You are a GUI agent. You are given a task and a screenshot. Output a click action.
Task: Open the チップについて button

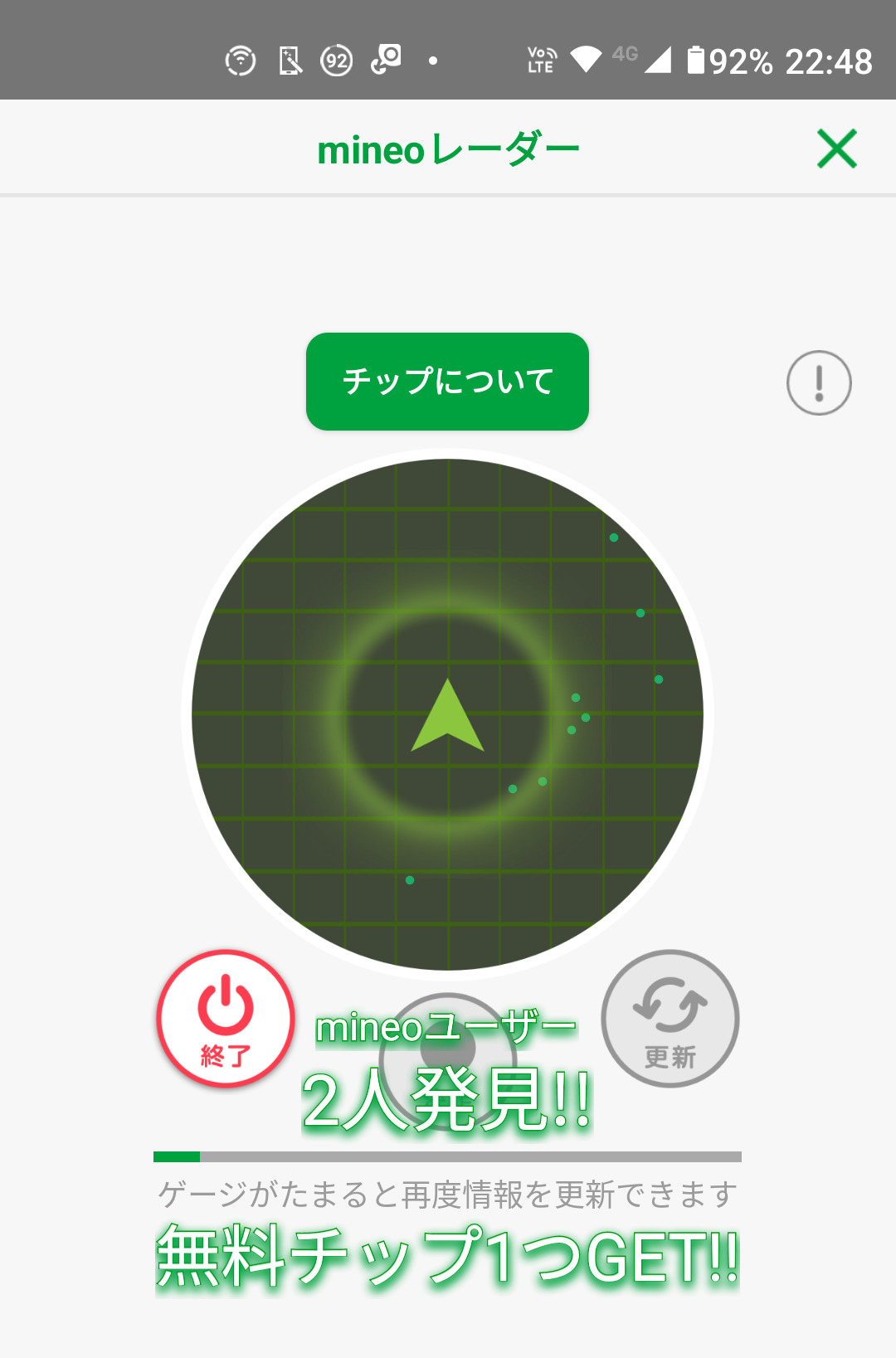[x=447, y=382]
